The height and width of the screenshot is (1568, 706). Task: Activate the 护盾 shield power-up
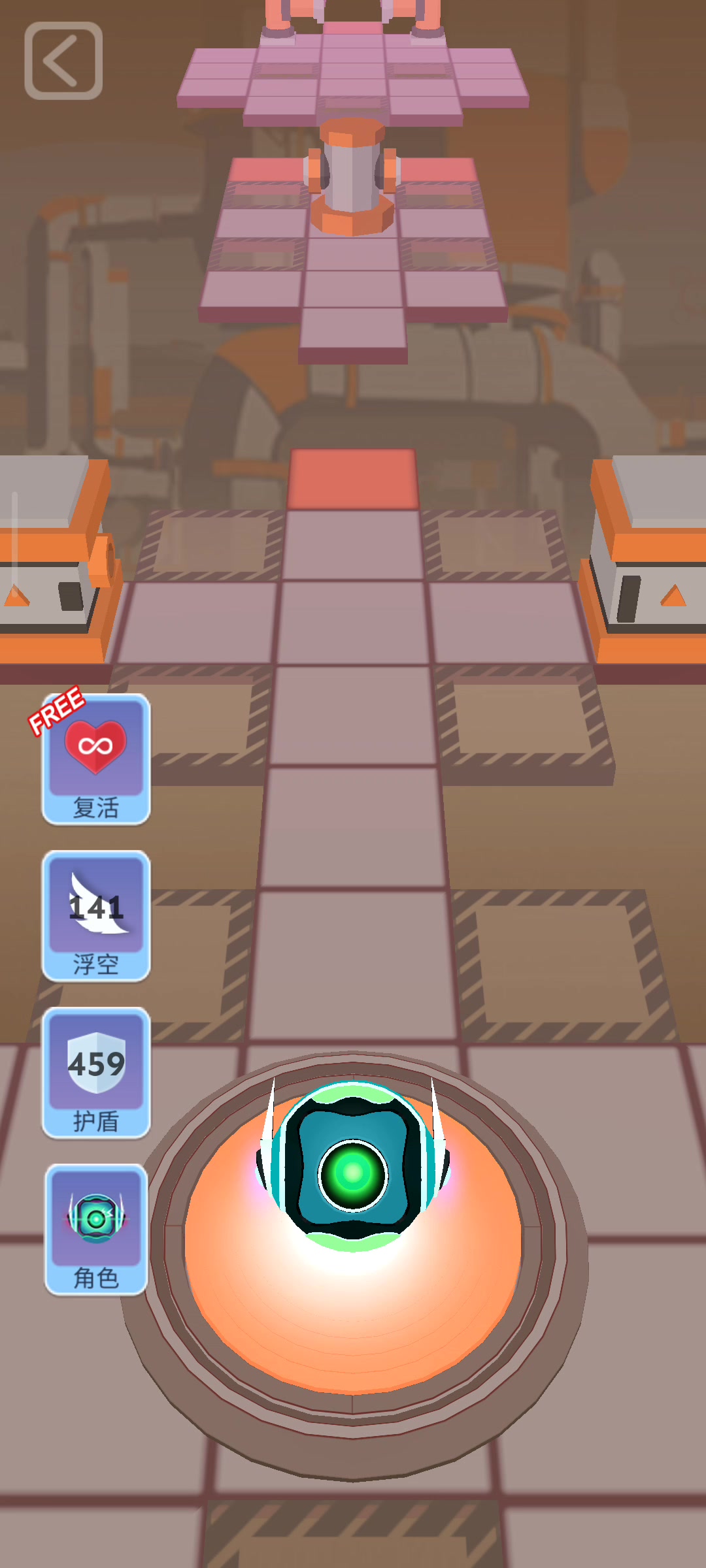tap(96, 1072)
